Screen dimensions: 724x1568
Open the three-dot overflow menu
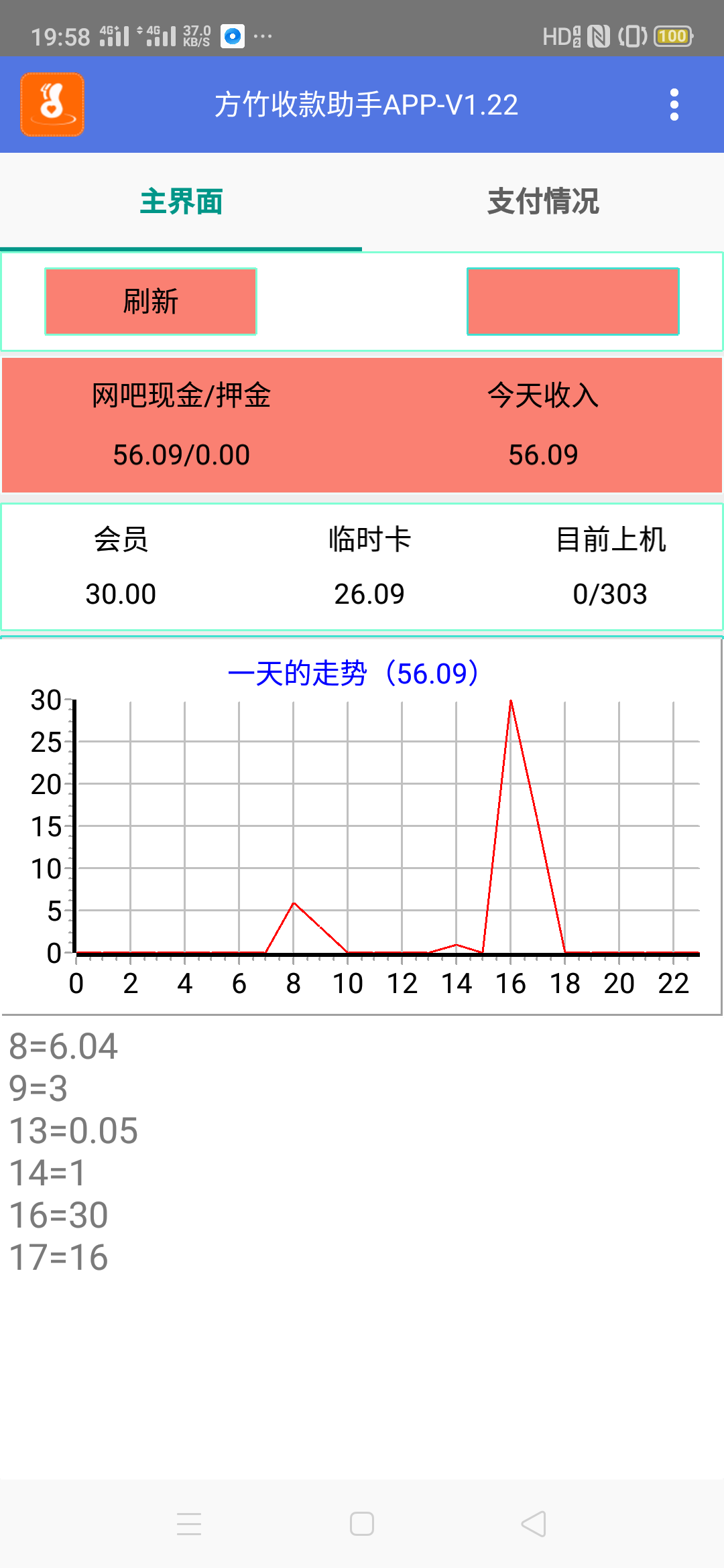(x=675, y=105)
